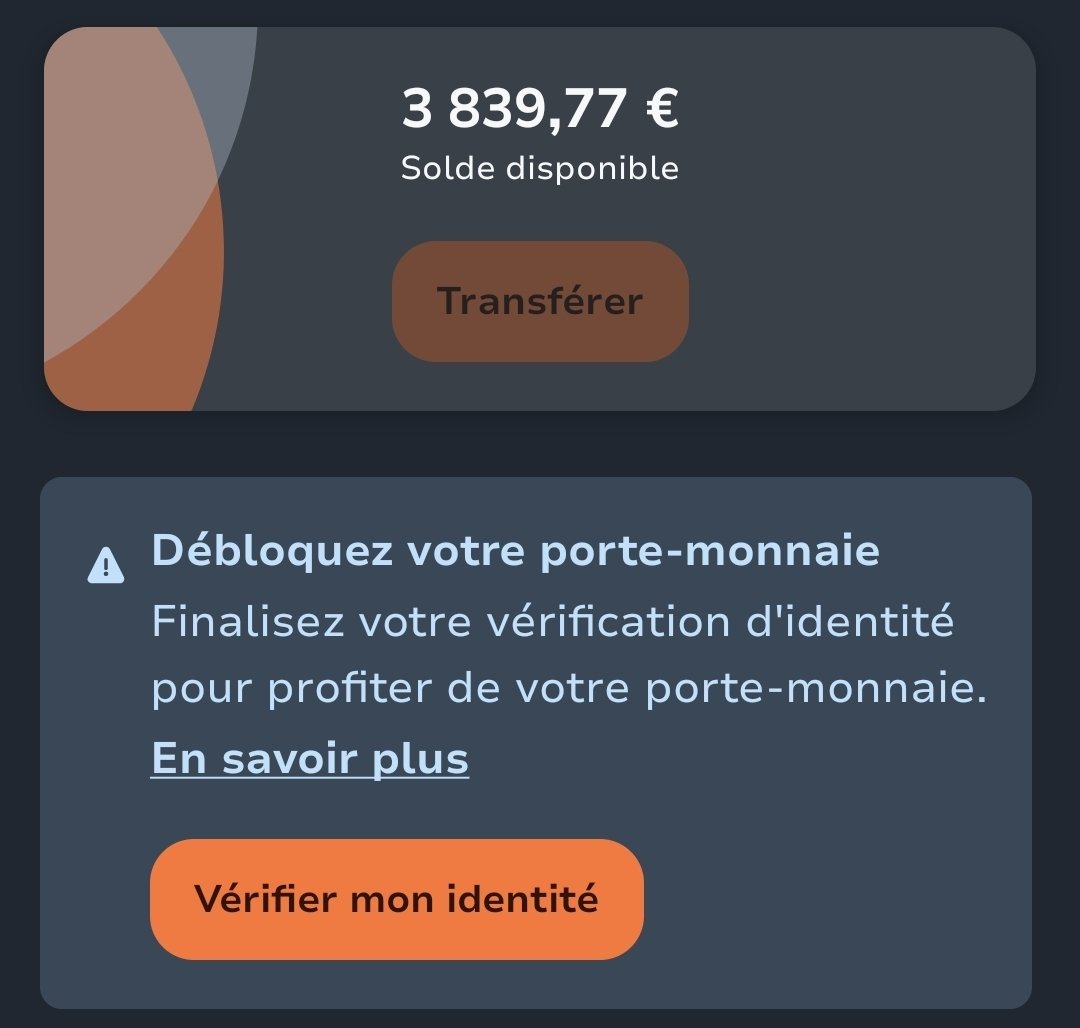
Task: Open the En savoir plus link
Action: (310, 759)
